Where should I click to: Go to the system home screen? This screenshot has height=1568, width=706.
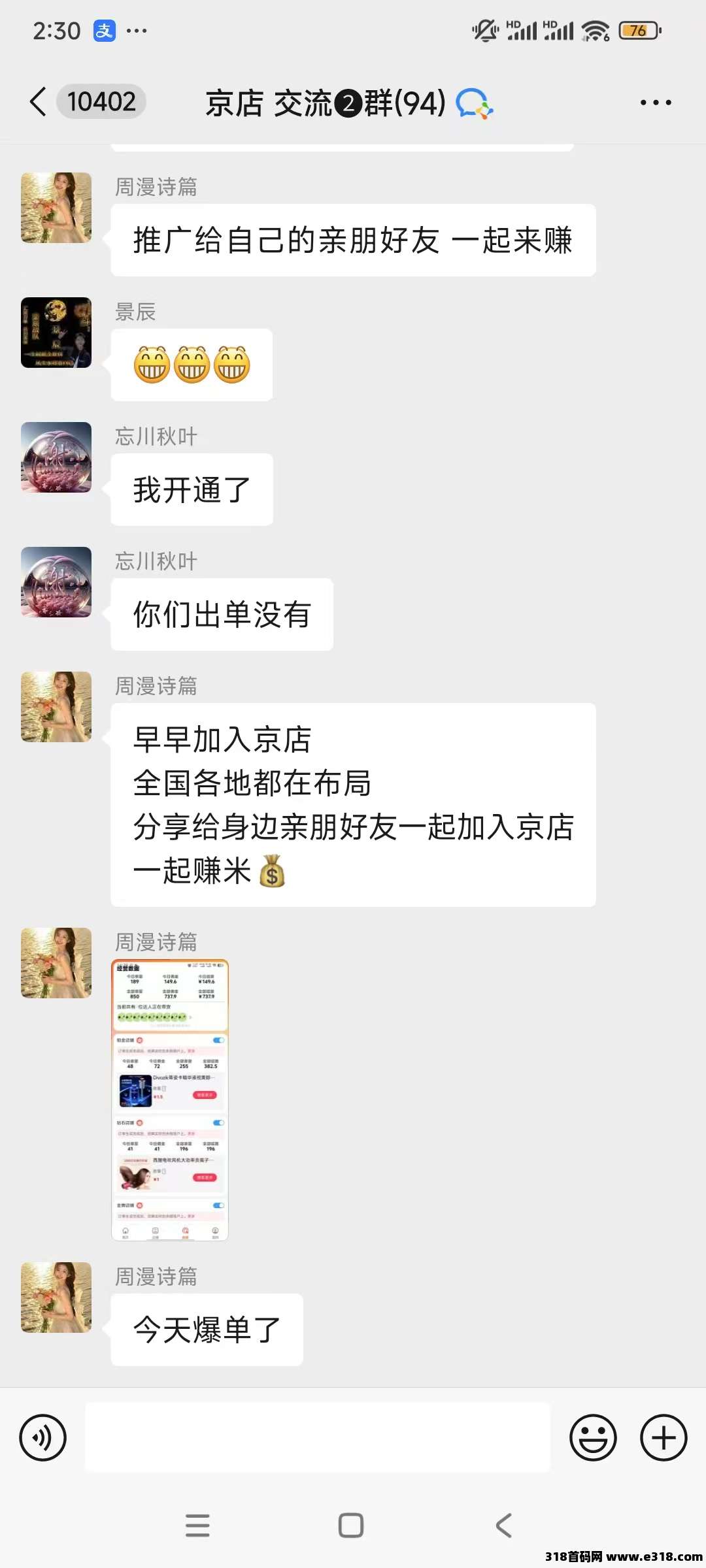click(x=351, y=1526)
